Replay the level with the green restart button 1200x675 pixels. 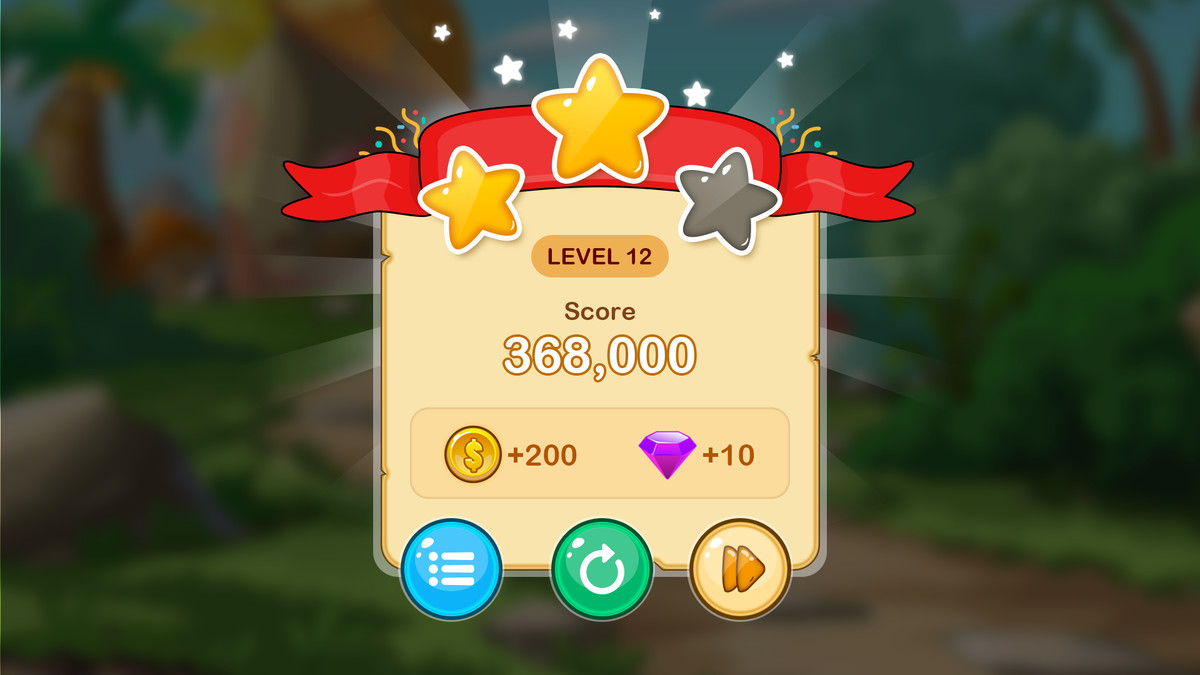point(601,569)
